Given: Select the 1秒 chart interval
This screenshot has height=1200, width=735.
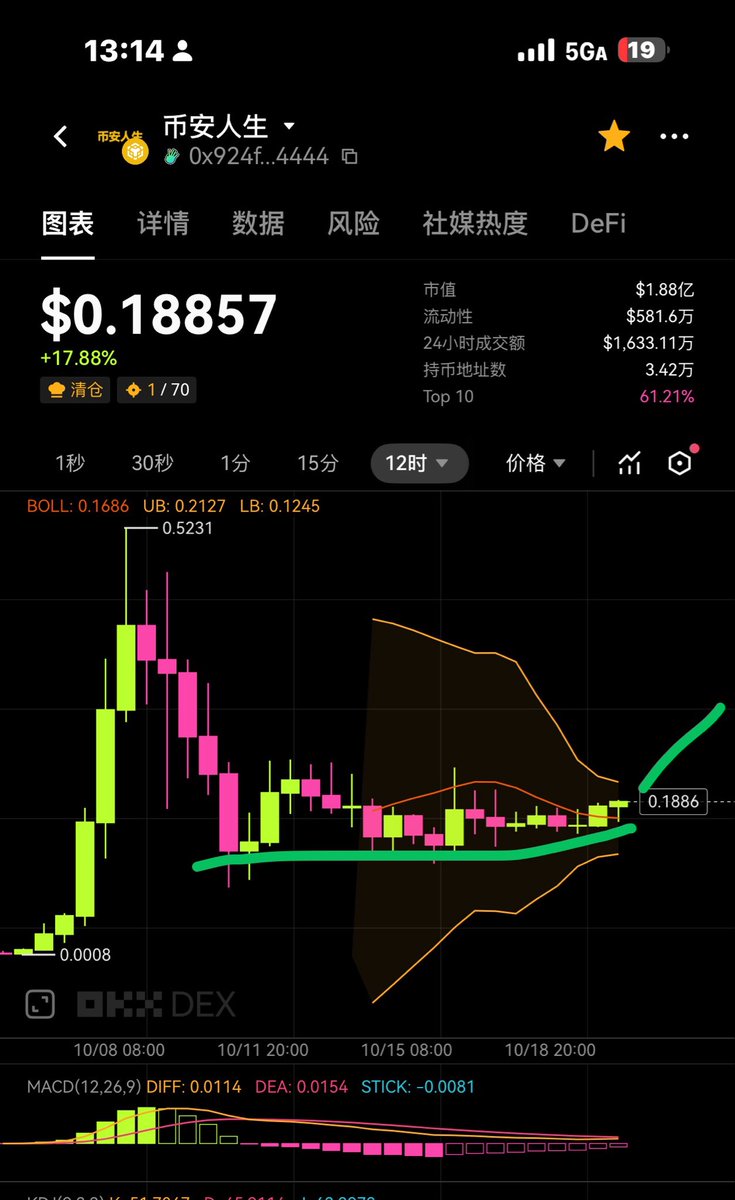Looking at the screenshot, I should point(70,463).
